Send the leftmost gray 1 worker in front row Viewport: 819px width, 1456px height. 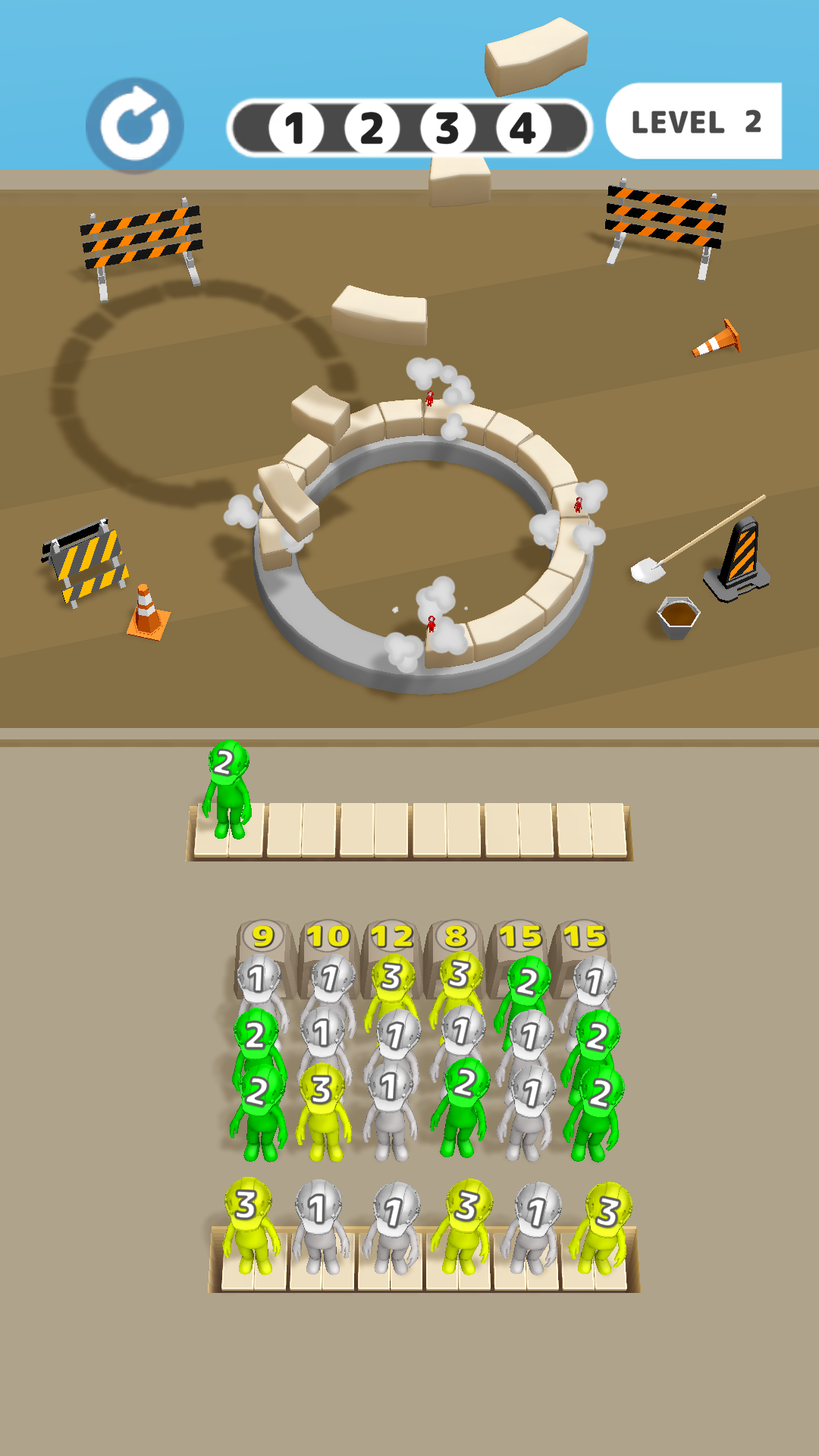319,1228
